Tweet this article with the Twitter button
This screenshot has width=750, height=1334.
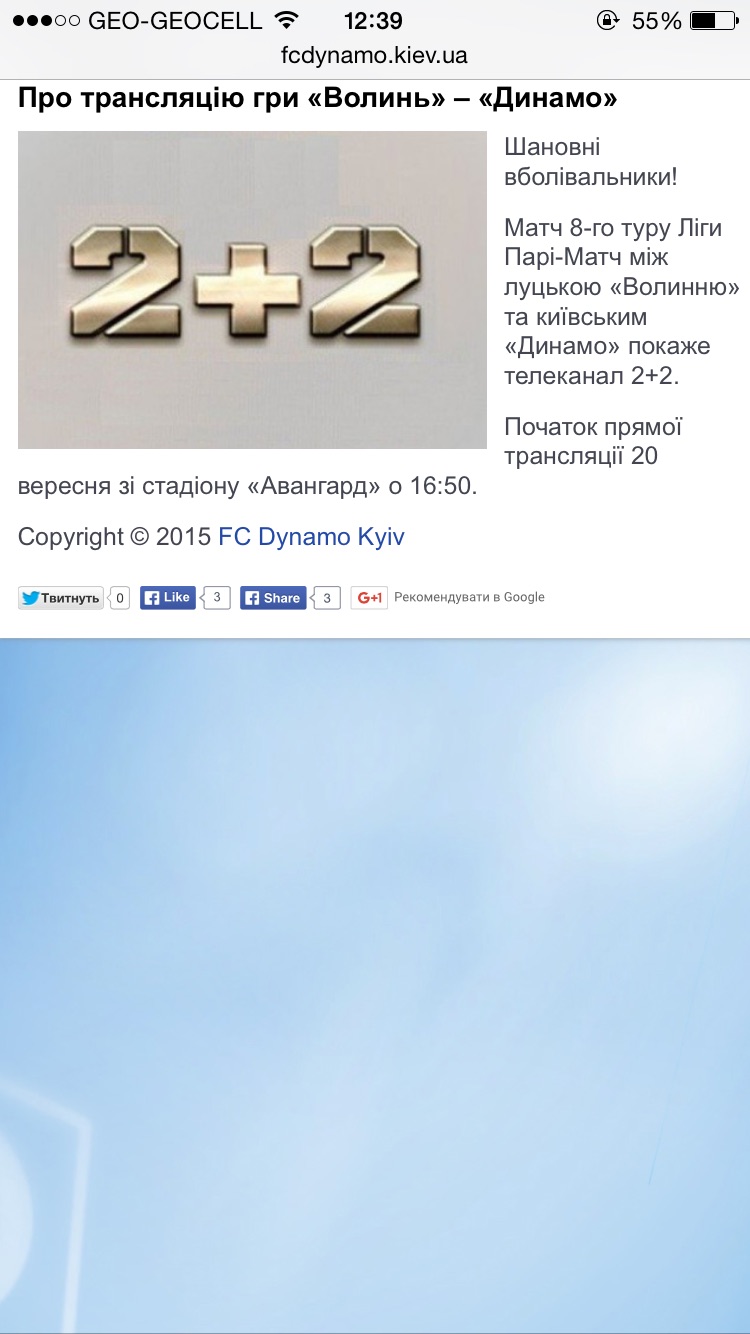coord(61,598)
